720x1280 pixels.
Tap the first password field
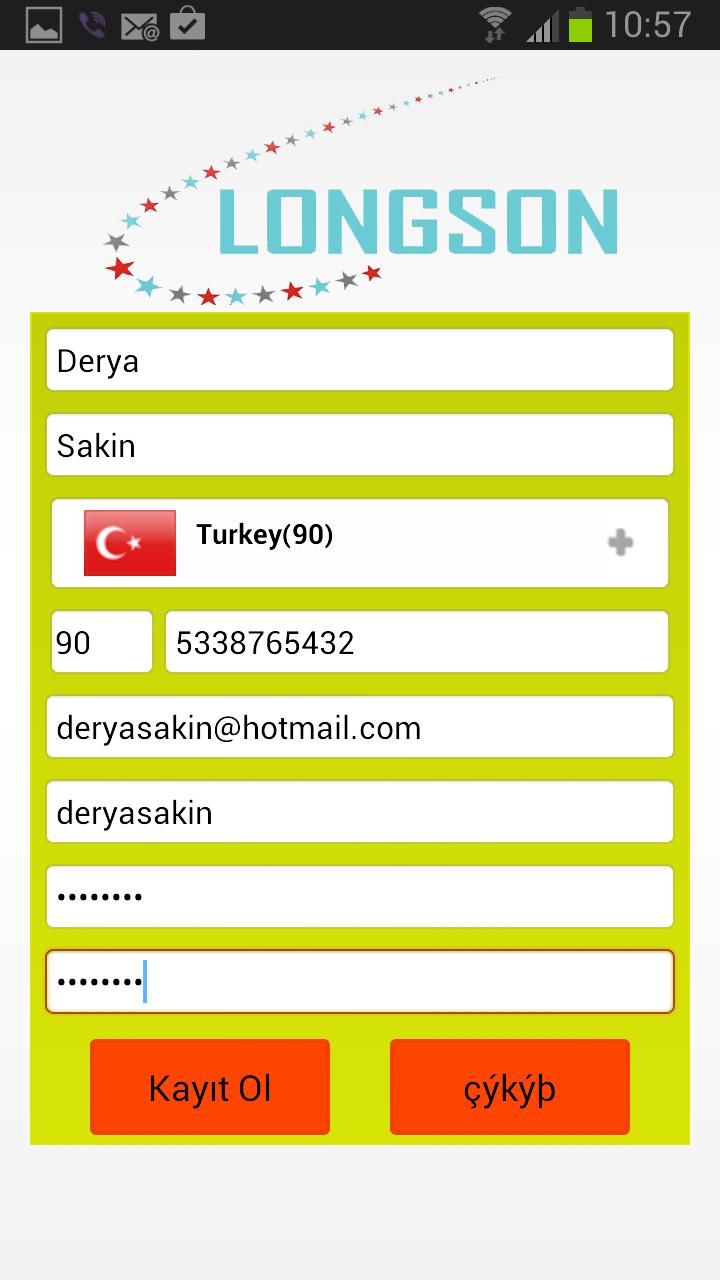tap(360, 897)
